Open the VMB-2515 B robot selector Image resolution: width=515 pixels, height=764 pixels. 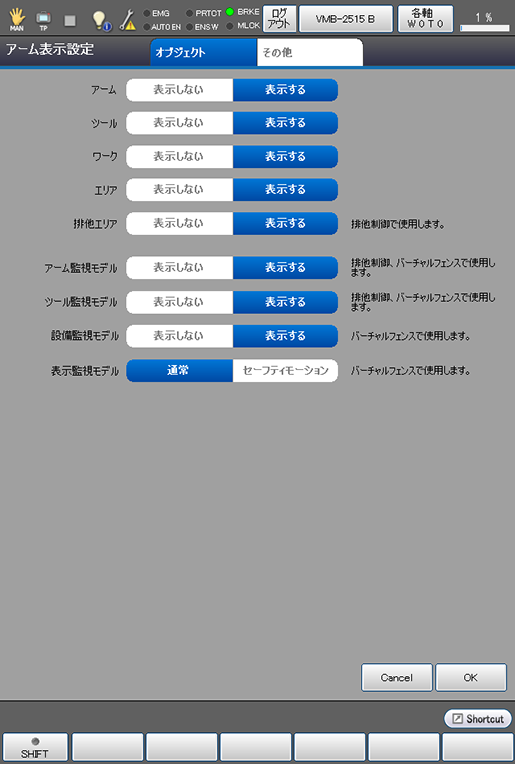345,19
